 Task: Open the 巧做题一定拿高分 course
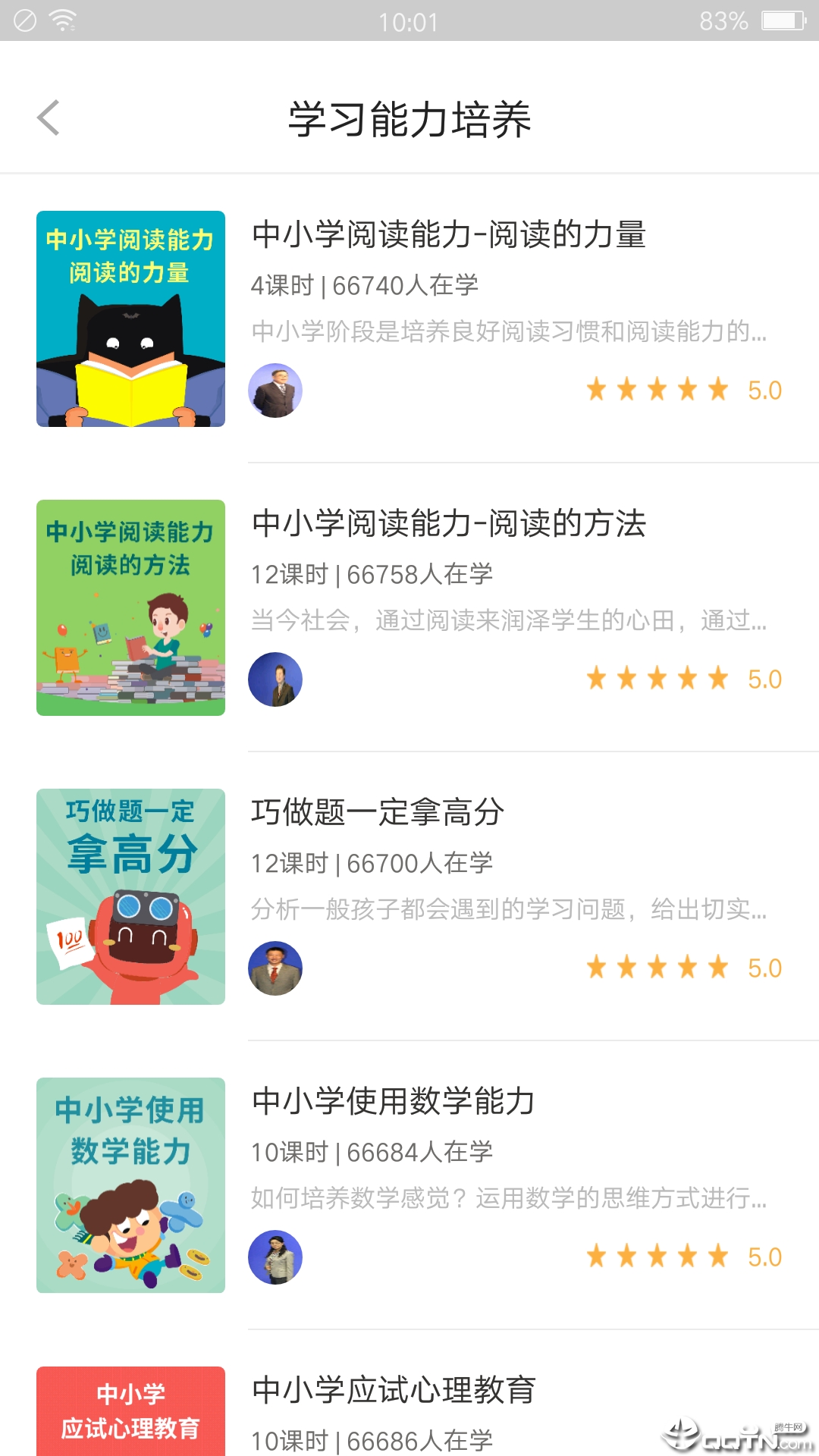pyautogui.click(x=378, y=812)
